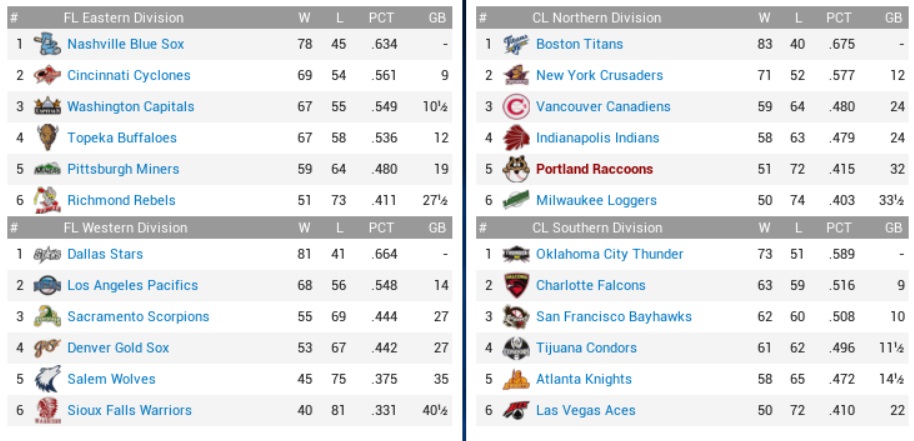View the Charlotte Falcons team

coord(590,285)
